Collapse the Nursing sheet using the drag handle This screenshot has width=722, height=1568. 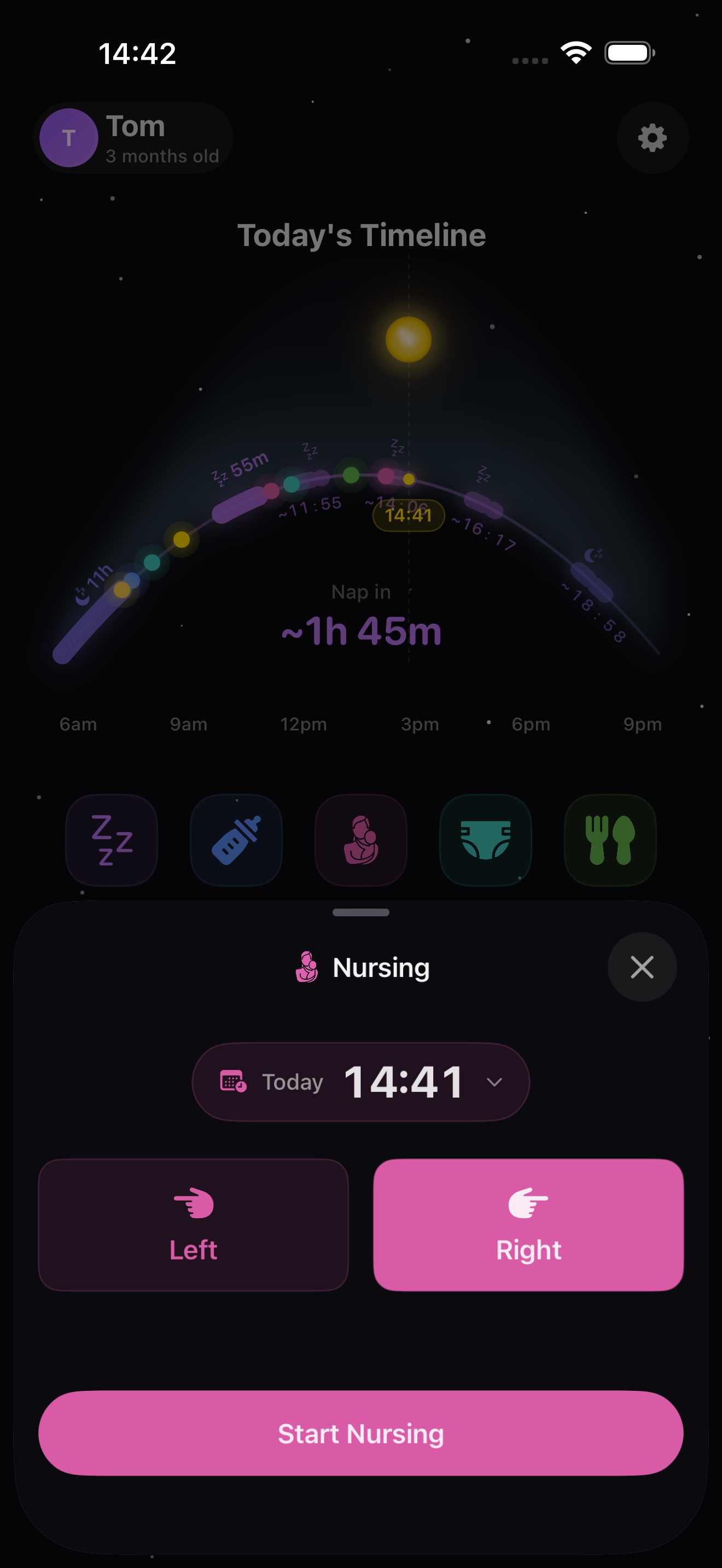coord(361,912)
